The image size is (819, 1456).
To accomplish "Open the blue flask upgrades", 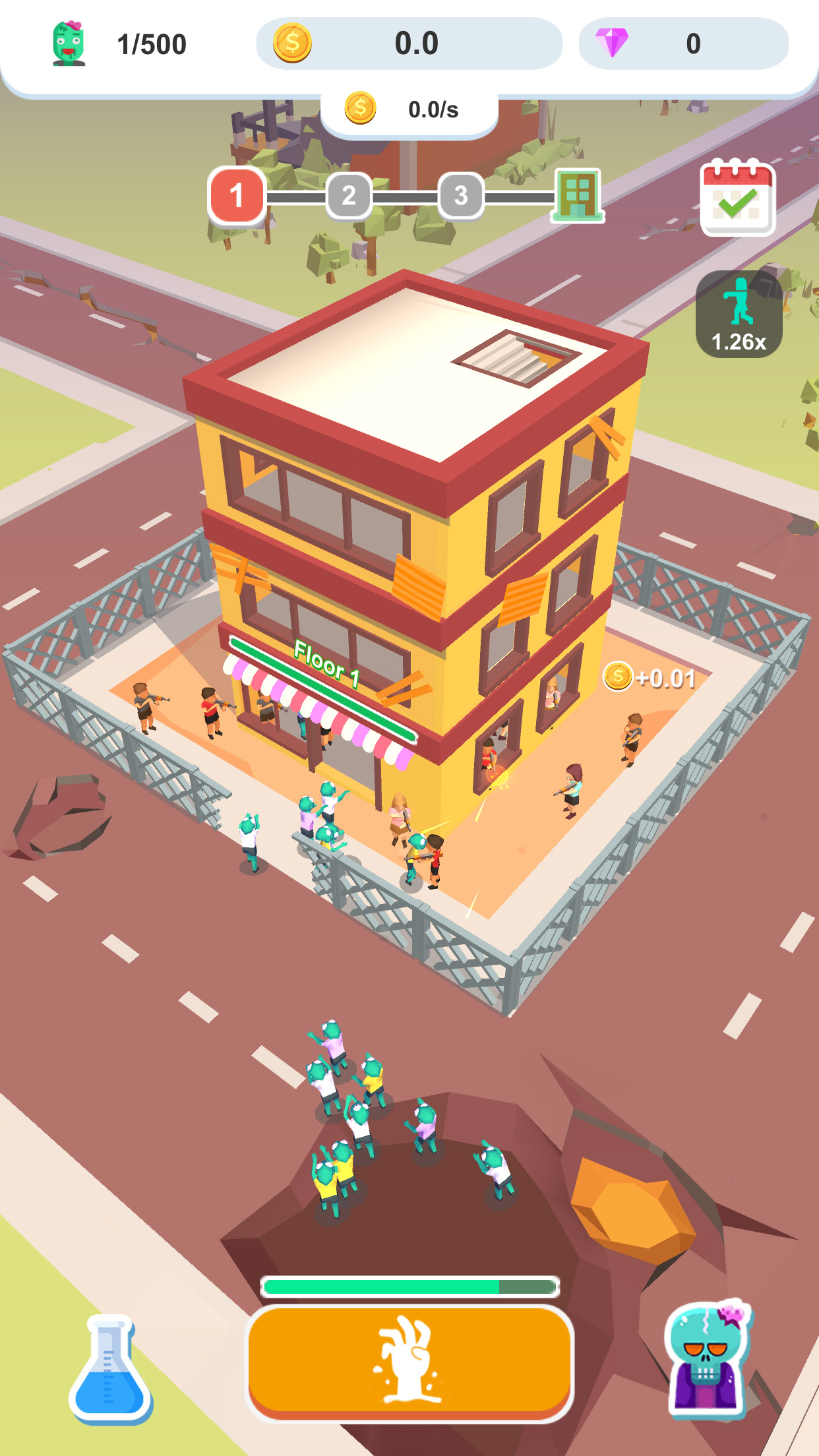I will click(110, 1368).
